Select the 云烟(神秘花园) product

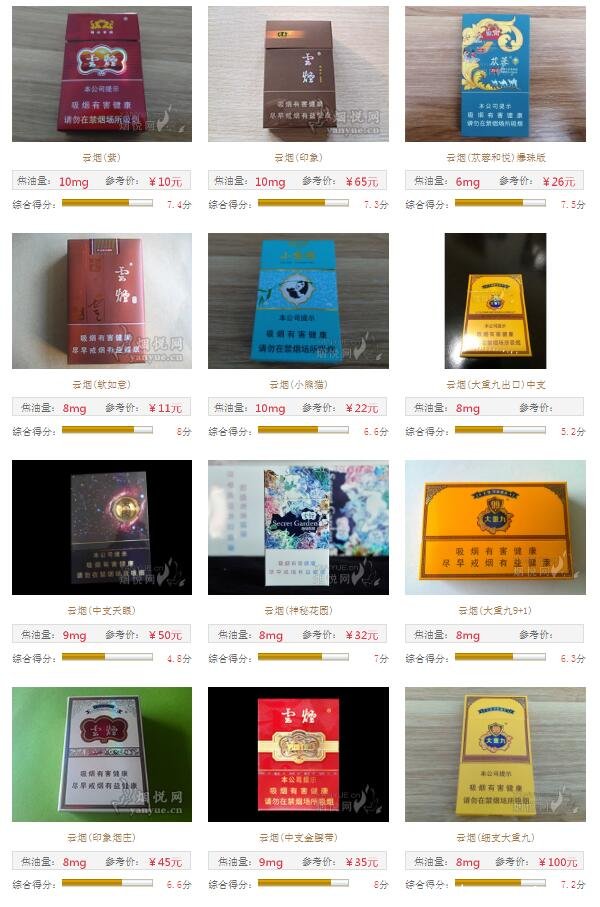(x=298, y=528)
